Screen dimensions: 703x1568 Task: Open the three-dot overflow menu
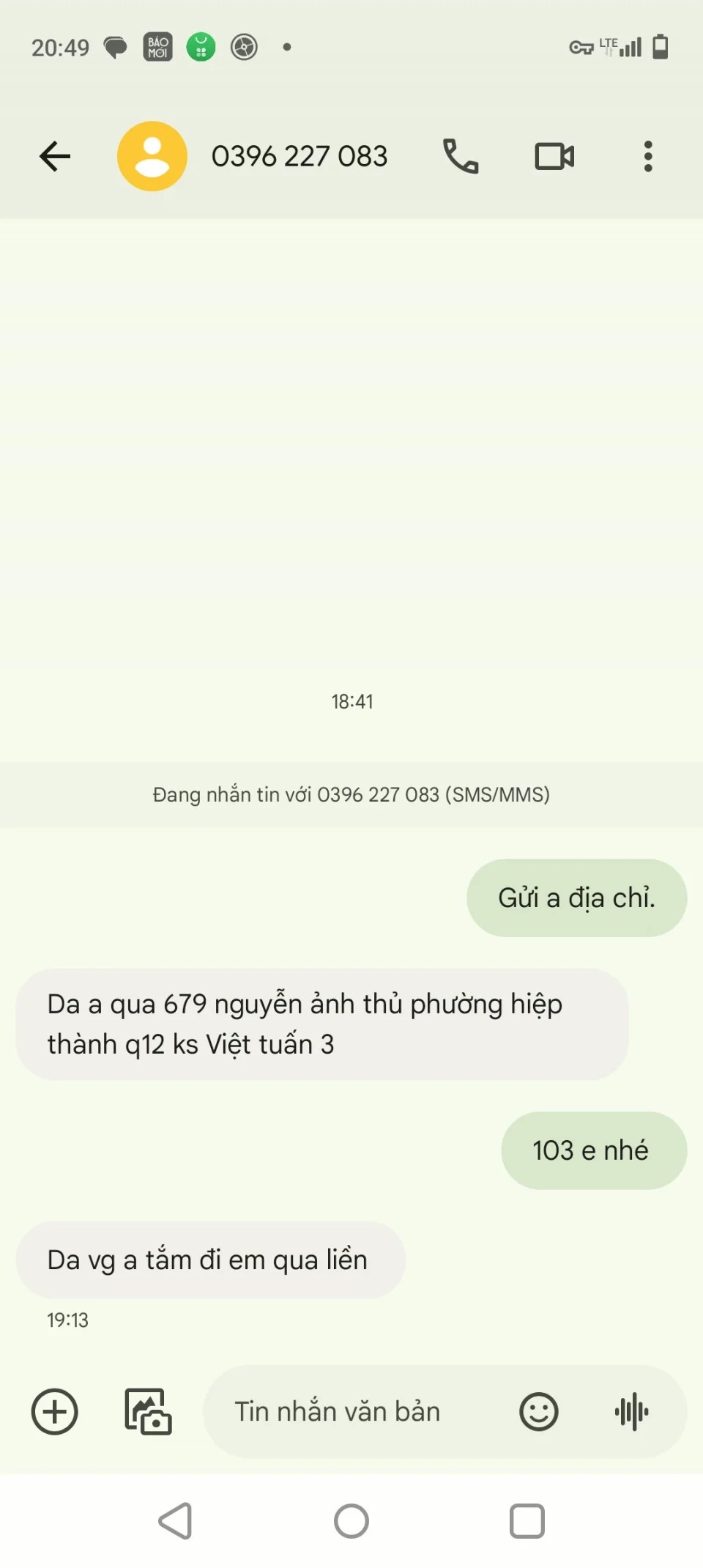[x=648, y=156]
